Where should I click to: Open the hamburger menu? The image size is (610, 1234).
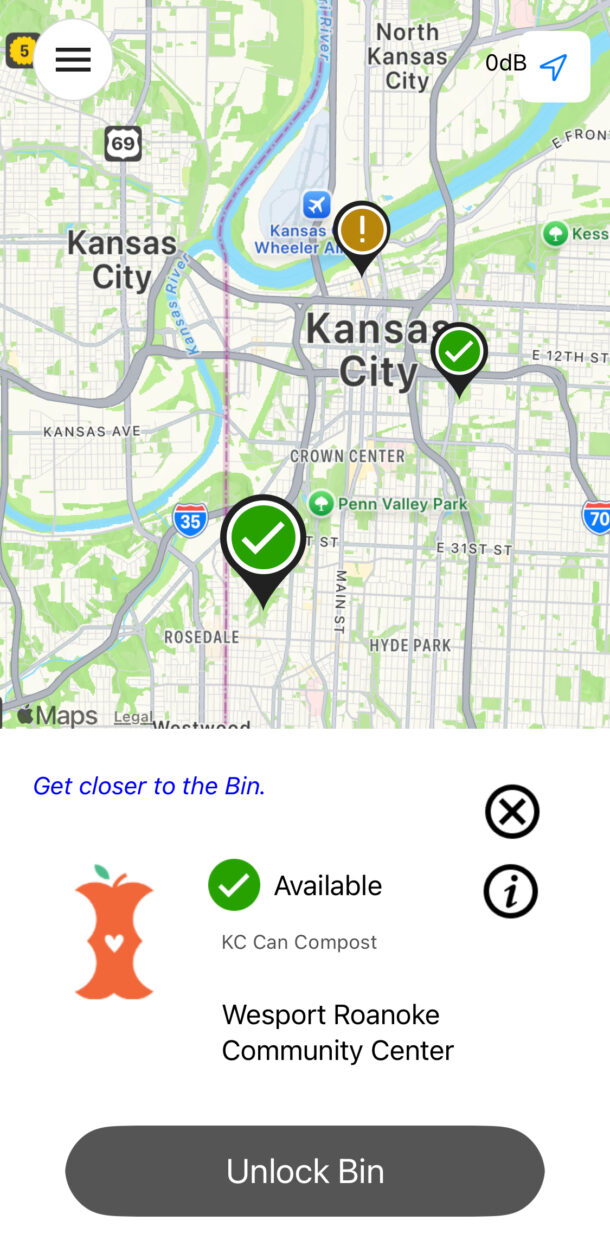[73, 60]
